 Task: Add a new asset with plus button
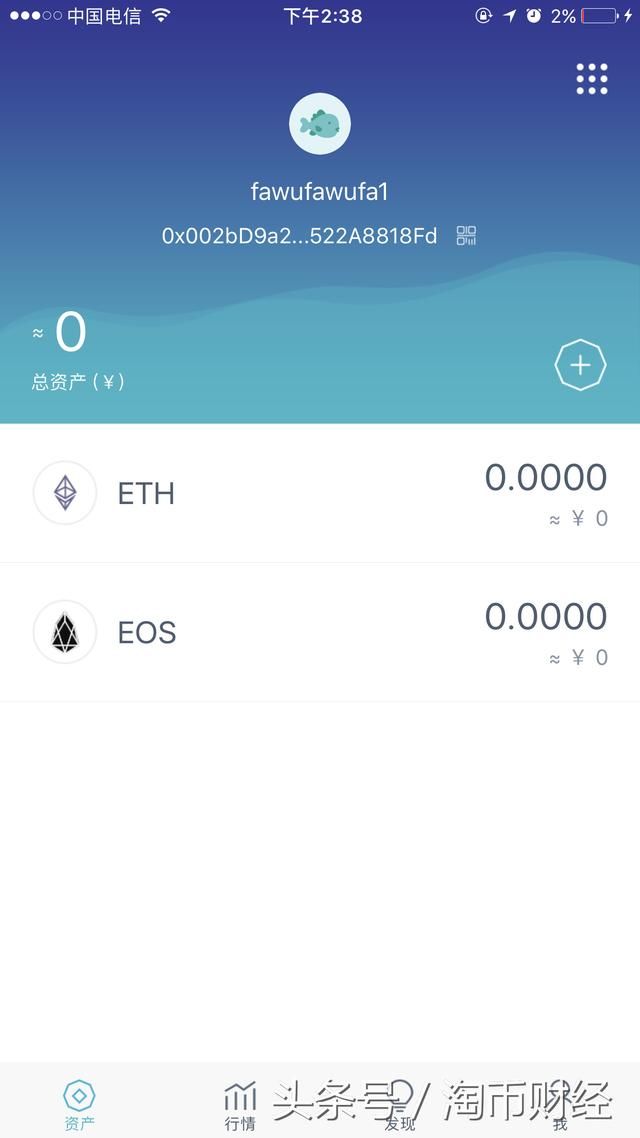coord(580,365)
